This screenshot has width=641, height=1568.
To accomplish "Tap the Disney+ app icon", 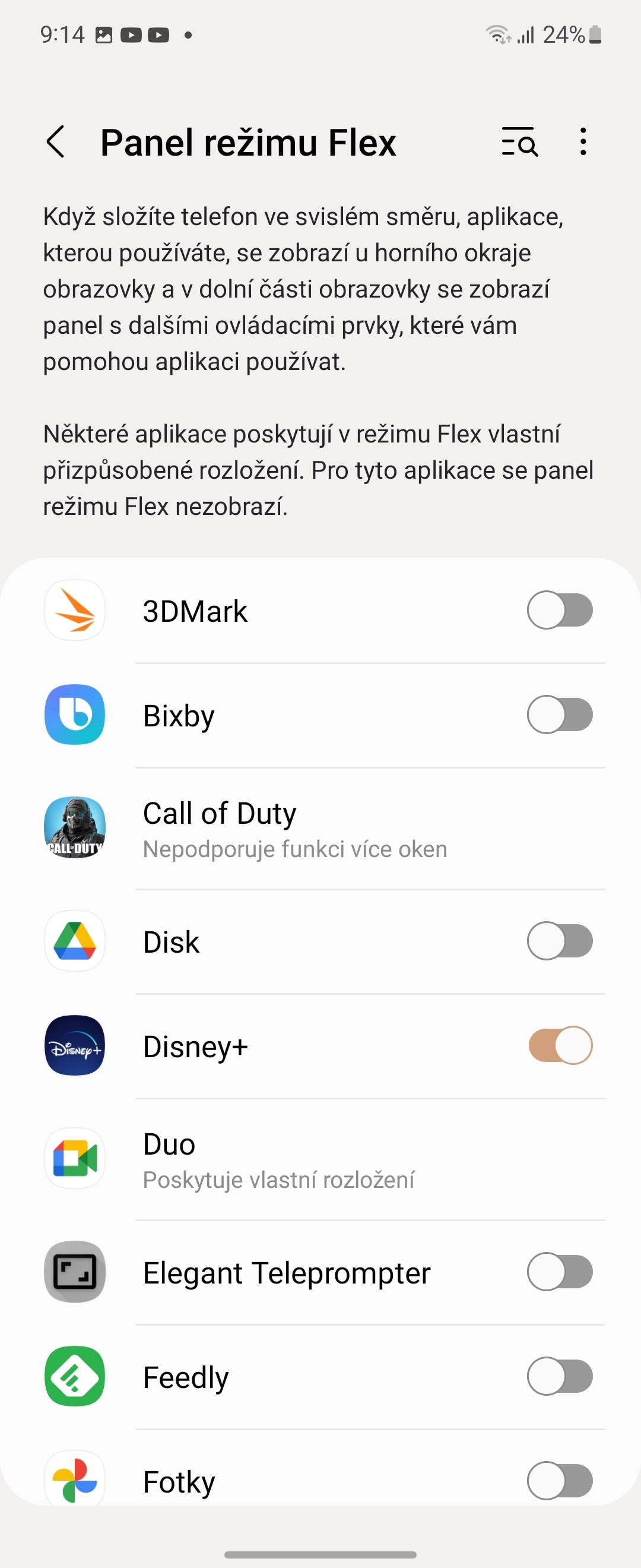I will tap(74, 1046).
